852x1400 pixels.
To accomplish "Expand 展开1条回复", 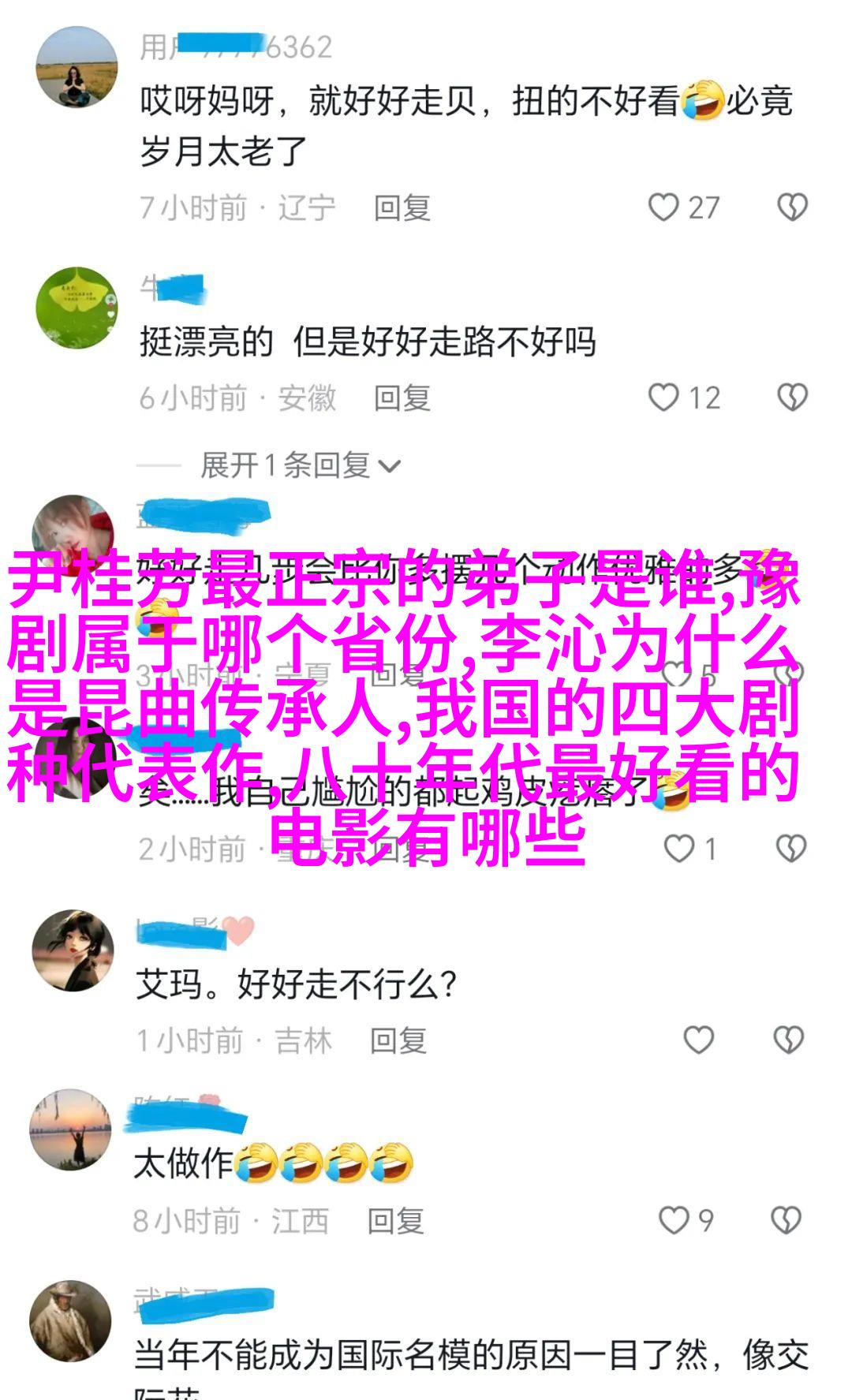I will click(x=300, y=465).
